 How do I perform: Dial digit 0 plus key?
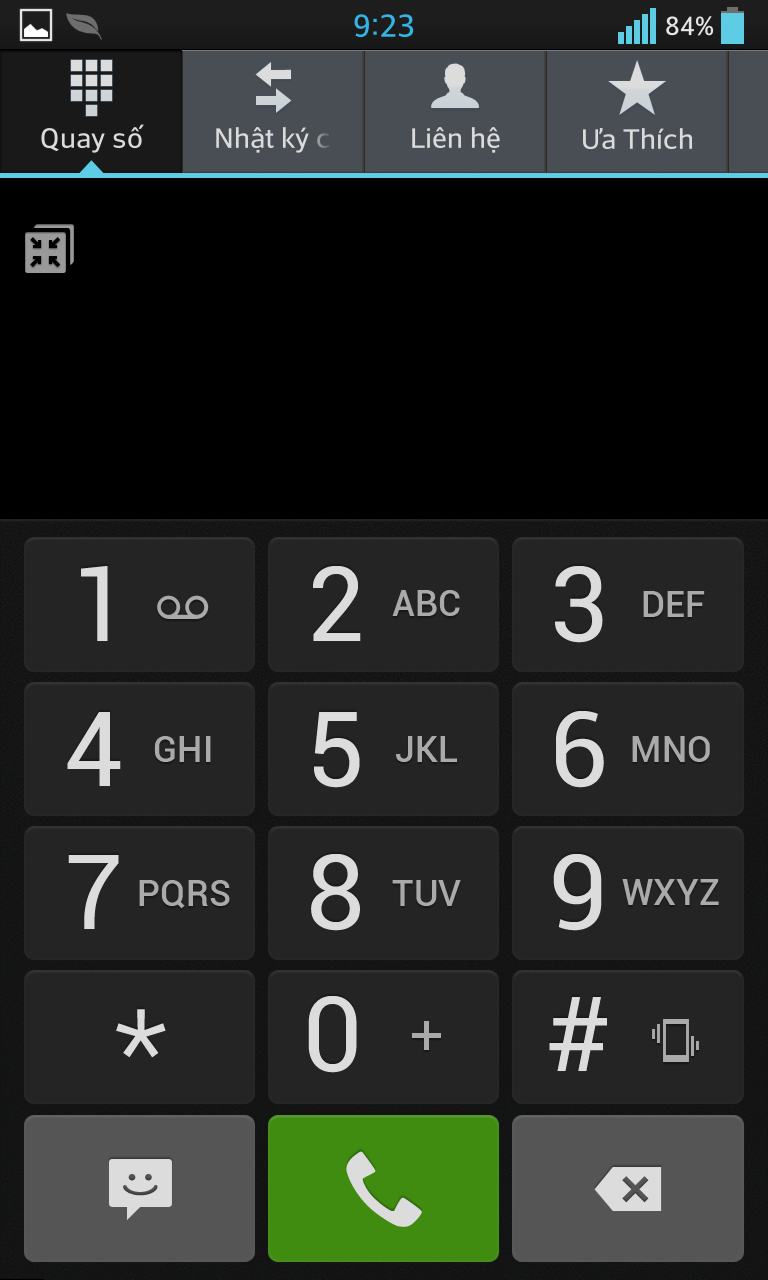(383, 1037)
